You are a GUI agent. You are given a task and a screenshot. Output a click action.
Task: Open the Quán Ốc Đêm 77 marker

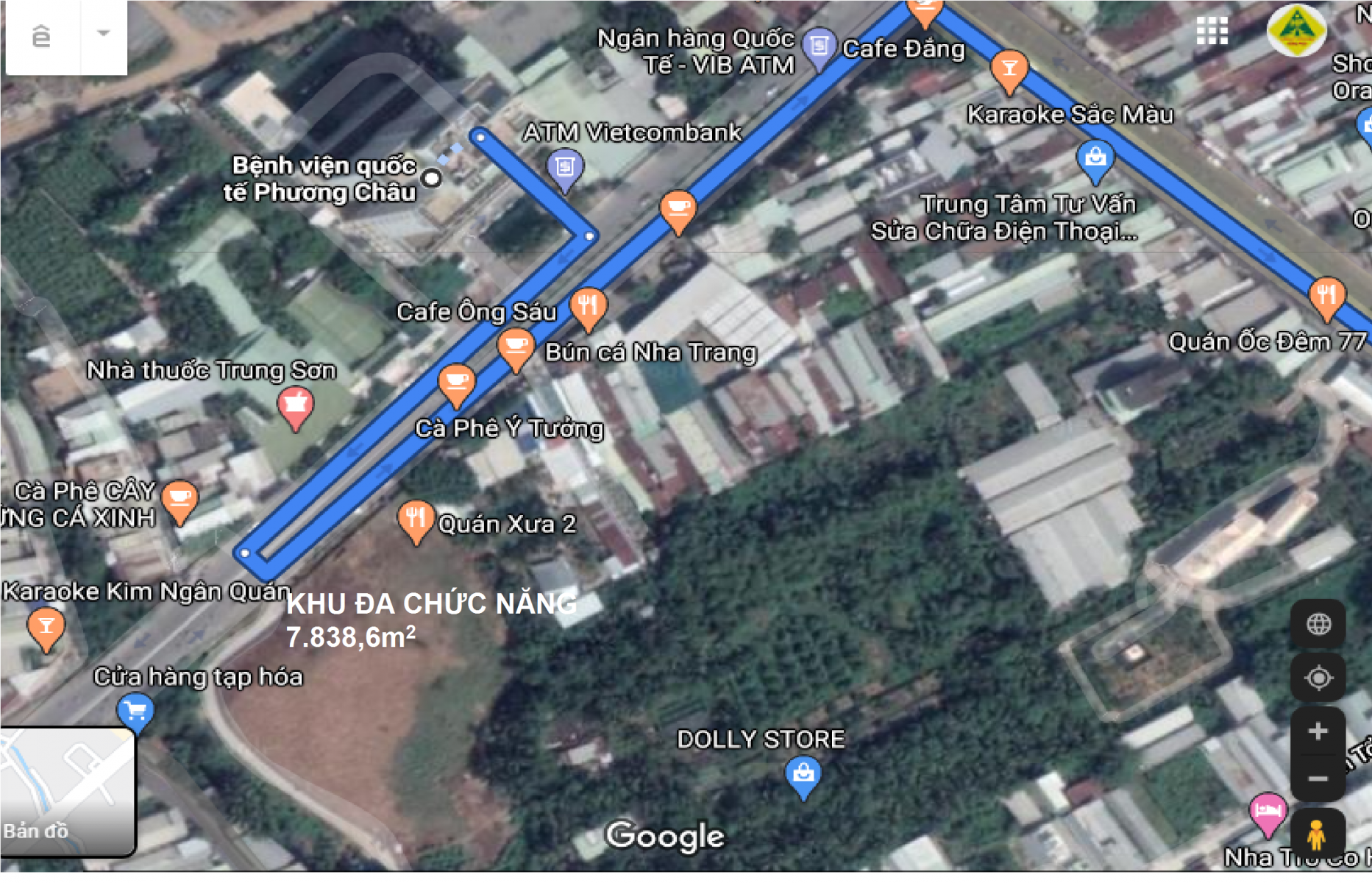click(1326, 296)
